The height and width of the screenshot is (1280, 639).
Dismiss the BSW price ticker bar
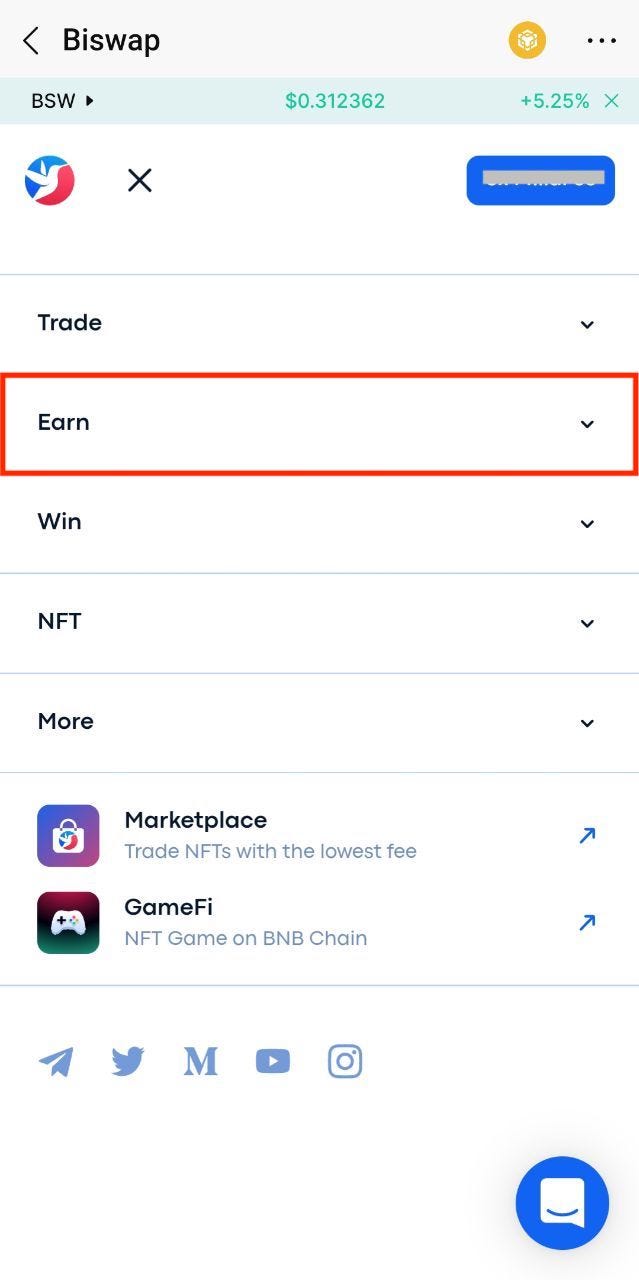click(x=612, y=101)
